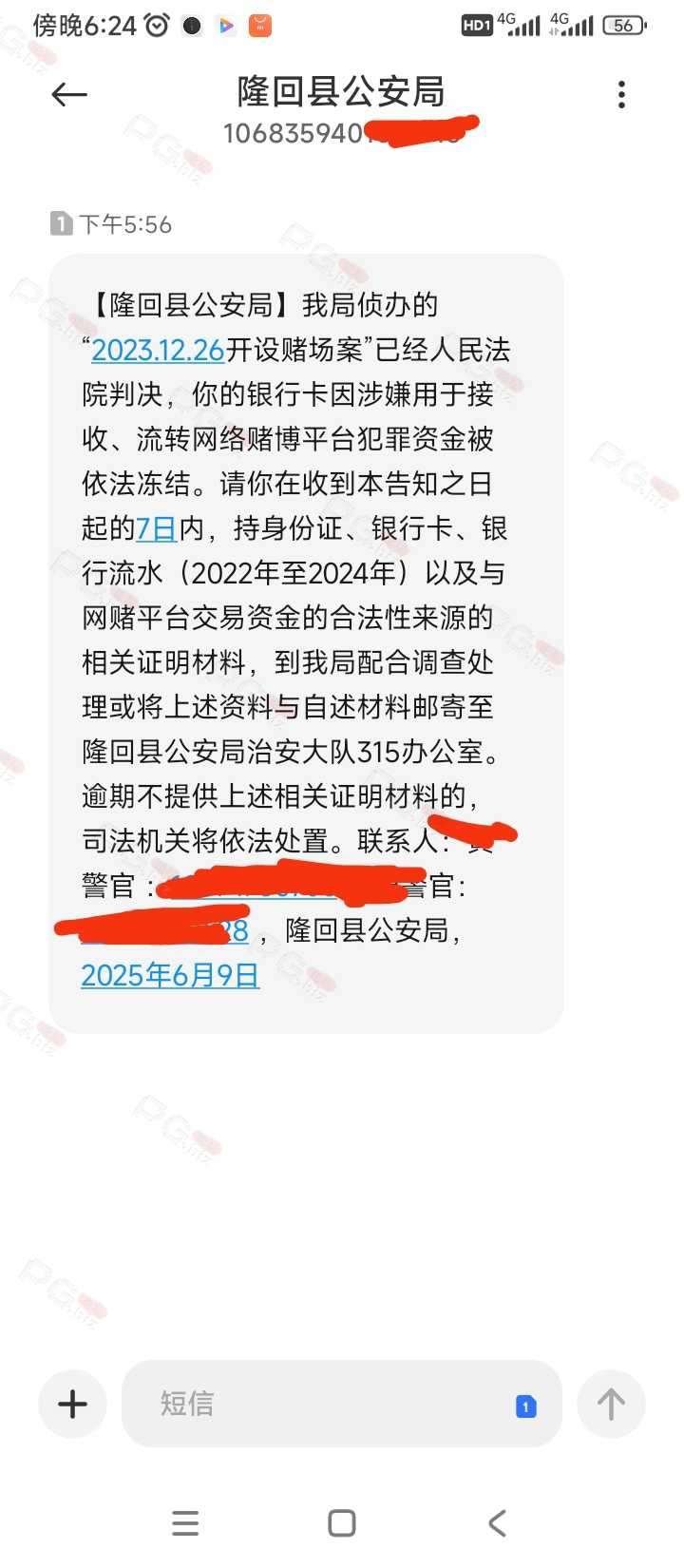This screenshot has width=684, height=1568.
Task: Send the message with the arrow button
Action: (x=611, y=1404)
